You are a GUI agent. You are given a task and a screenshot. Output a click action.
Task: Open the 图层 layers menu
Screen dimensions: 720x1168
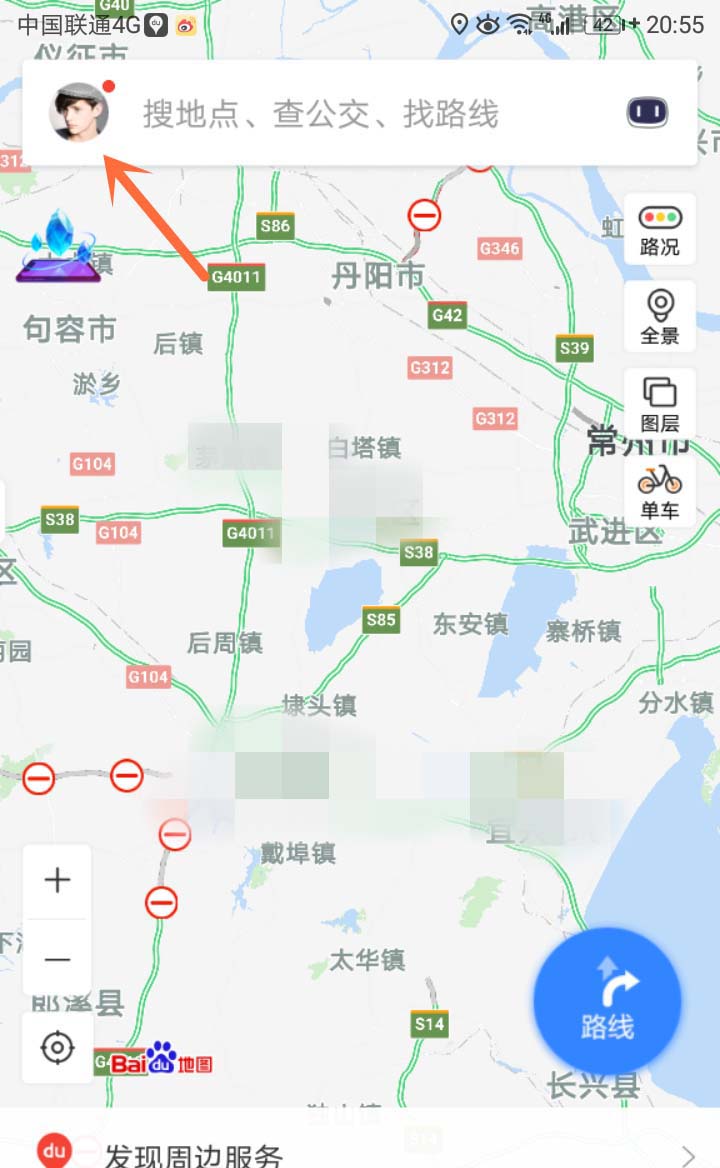[x=660, y=404]
